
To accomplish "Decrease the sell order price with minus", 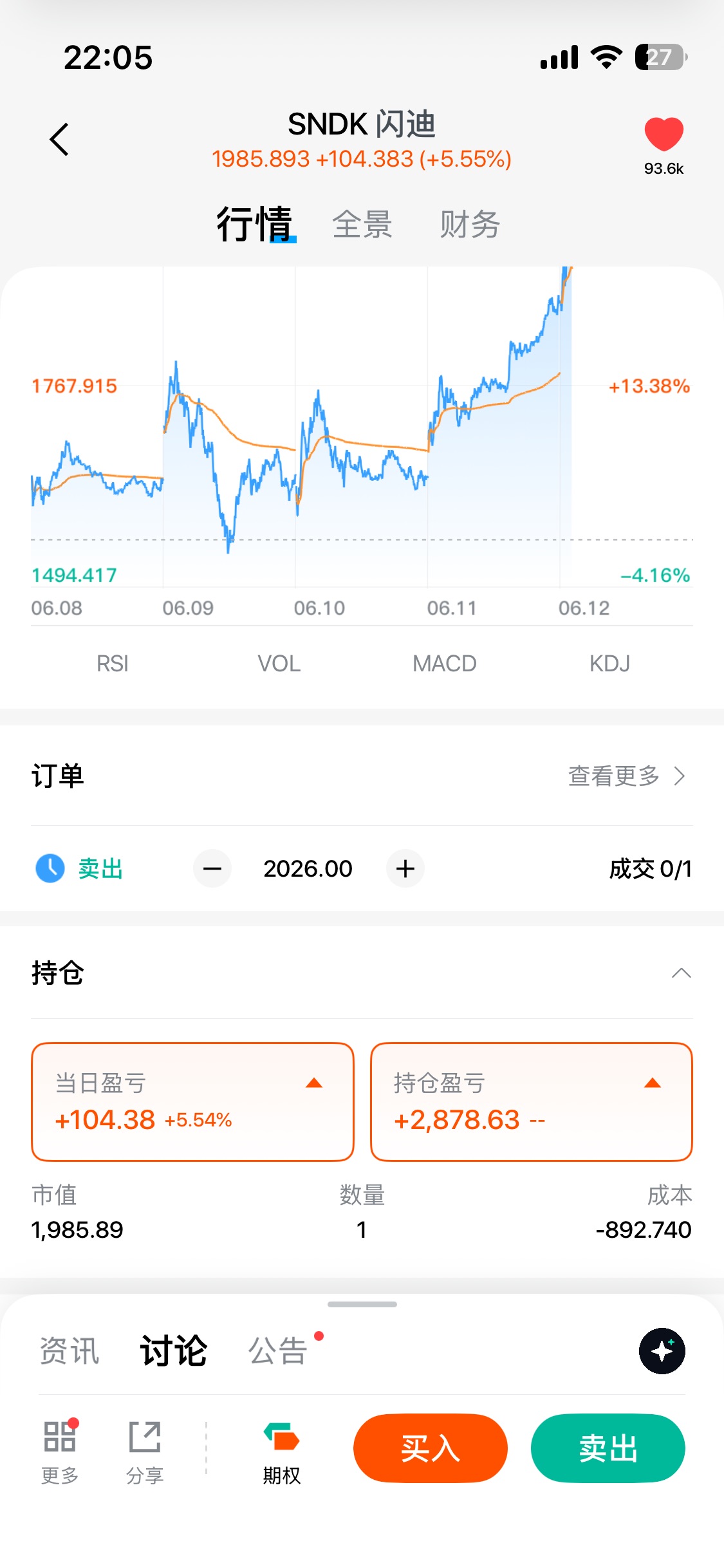I will point(212,869).
